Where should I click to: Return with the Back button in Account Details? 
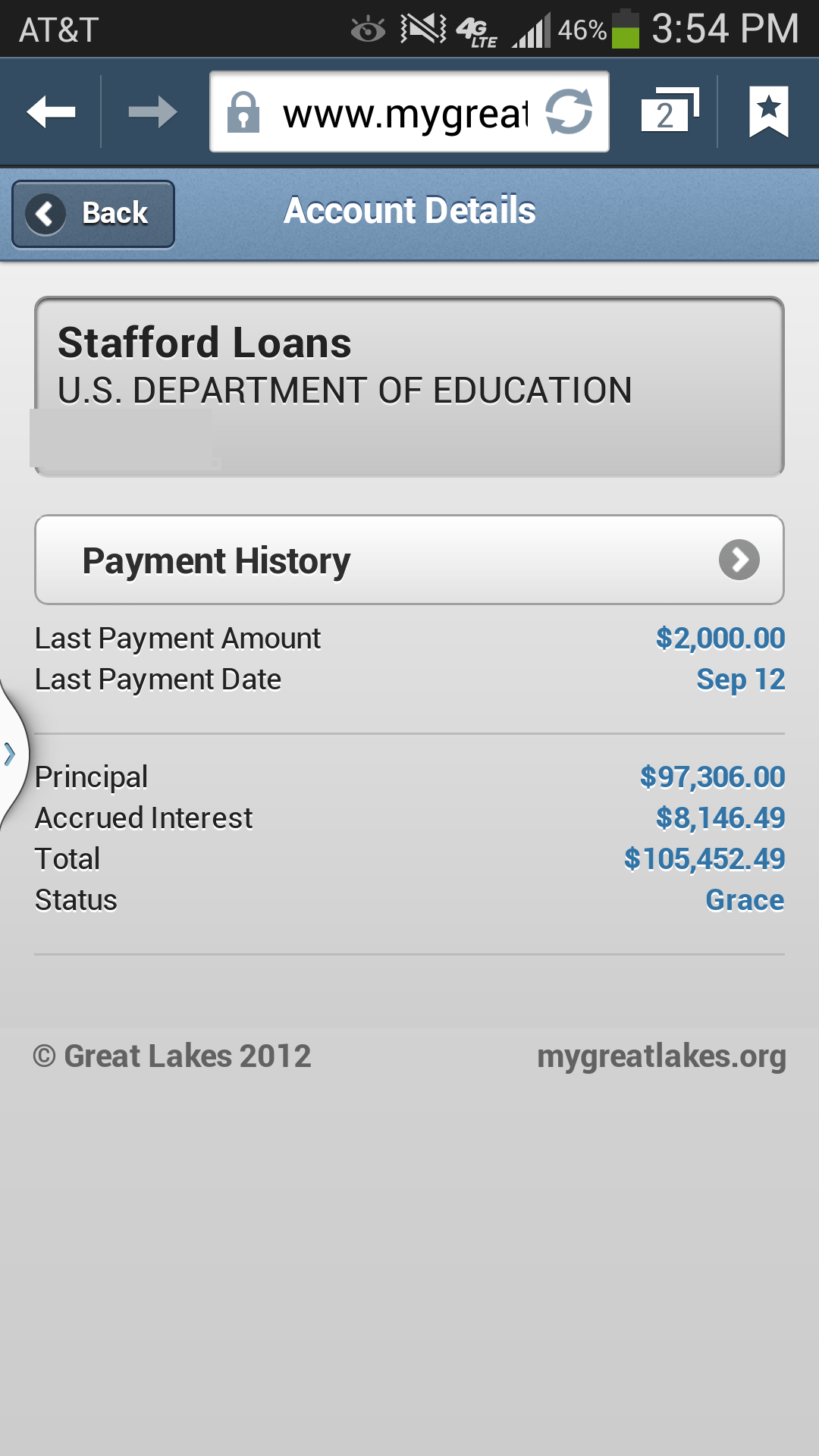pyautogui.click(x=93, y=214)
